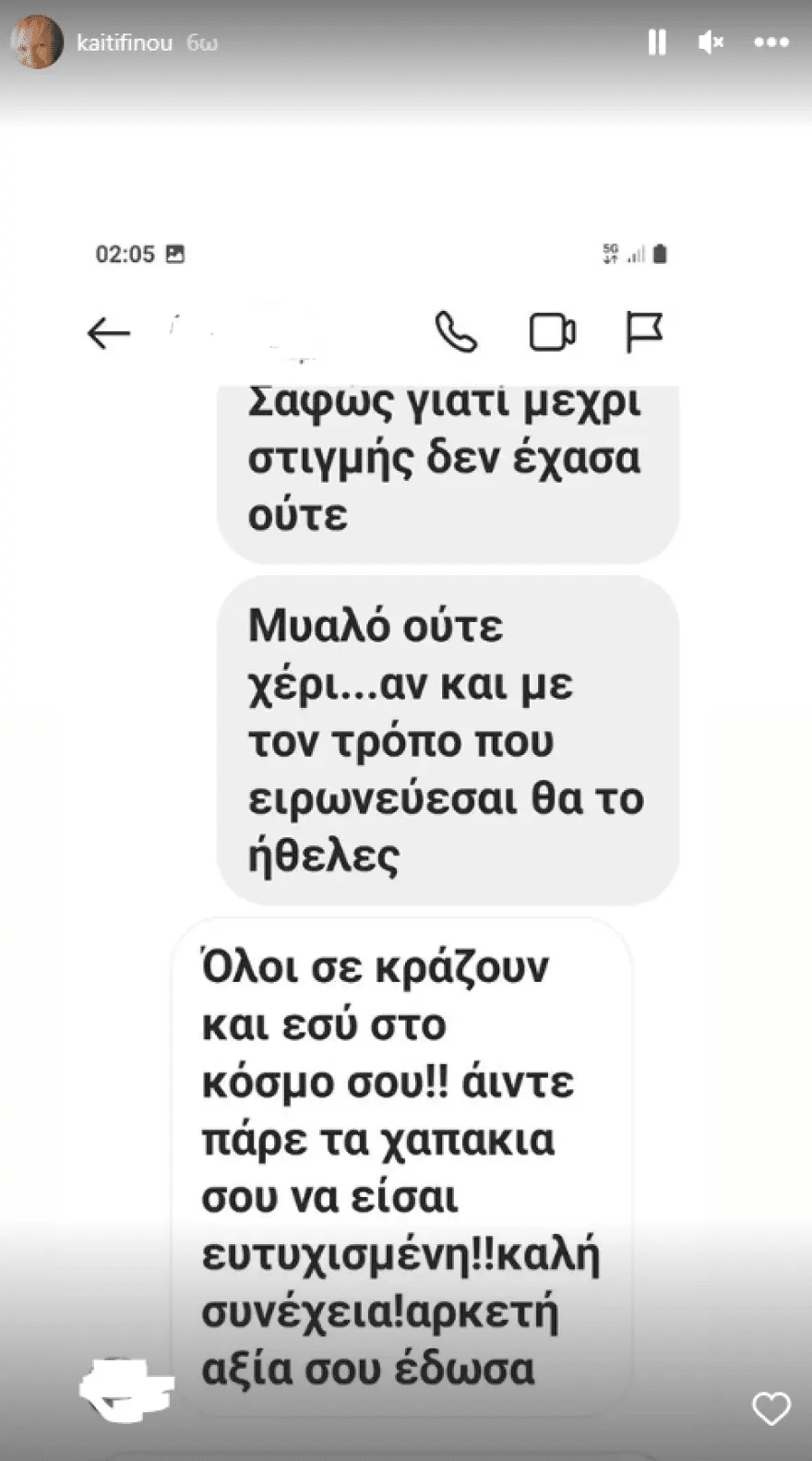This screenshot has width=812, height=1461.
Task: Pause the story playback
Action: (657, 42)
